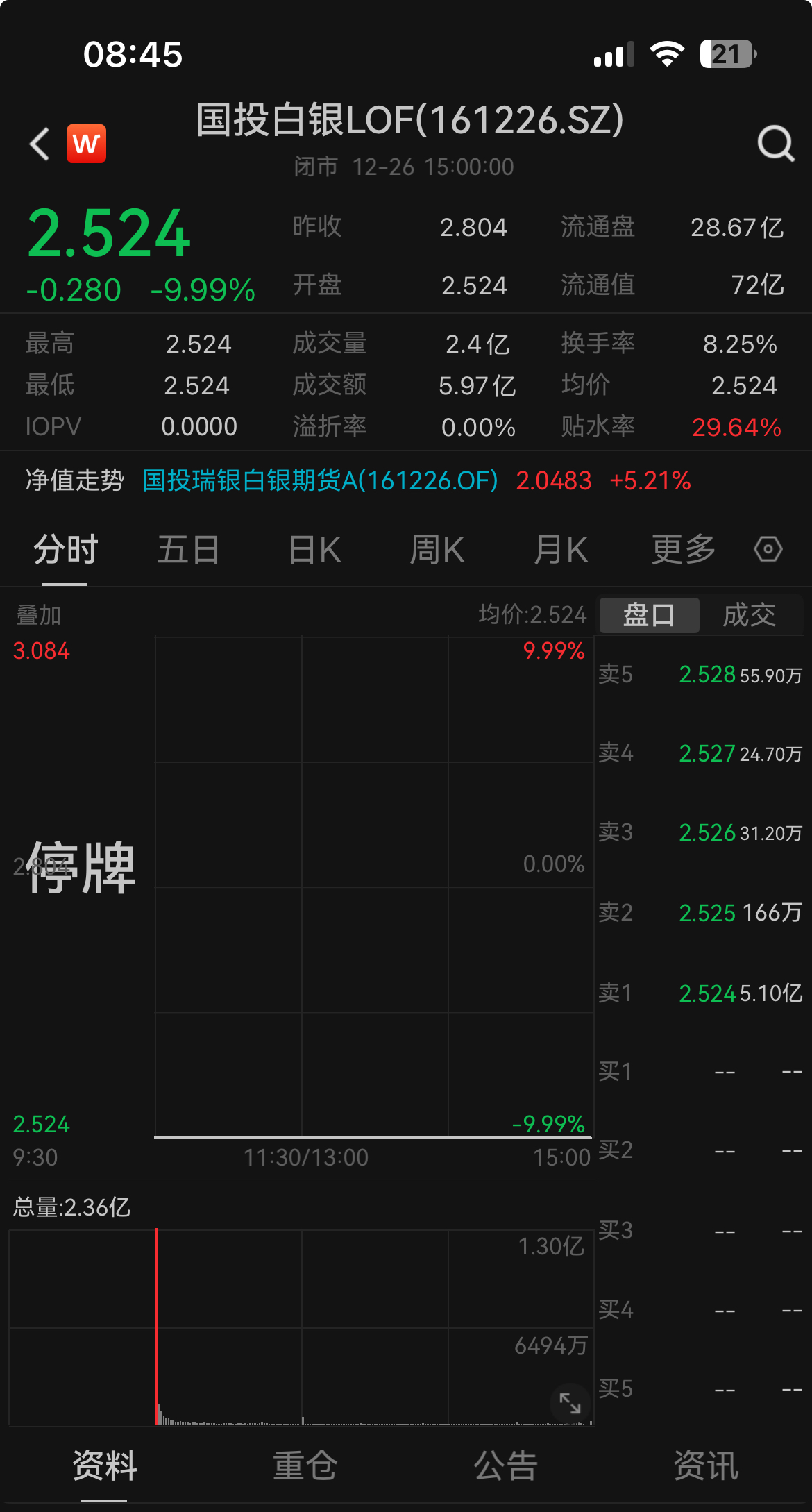Tap the red W app icon
Screen dimensions: 812x1512
(86, 144)
